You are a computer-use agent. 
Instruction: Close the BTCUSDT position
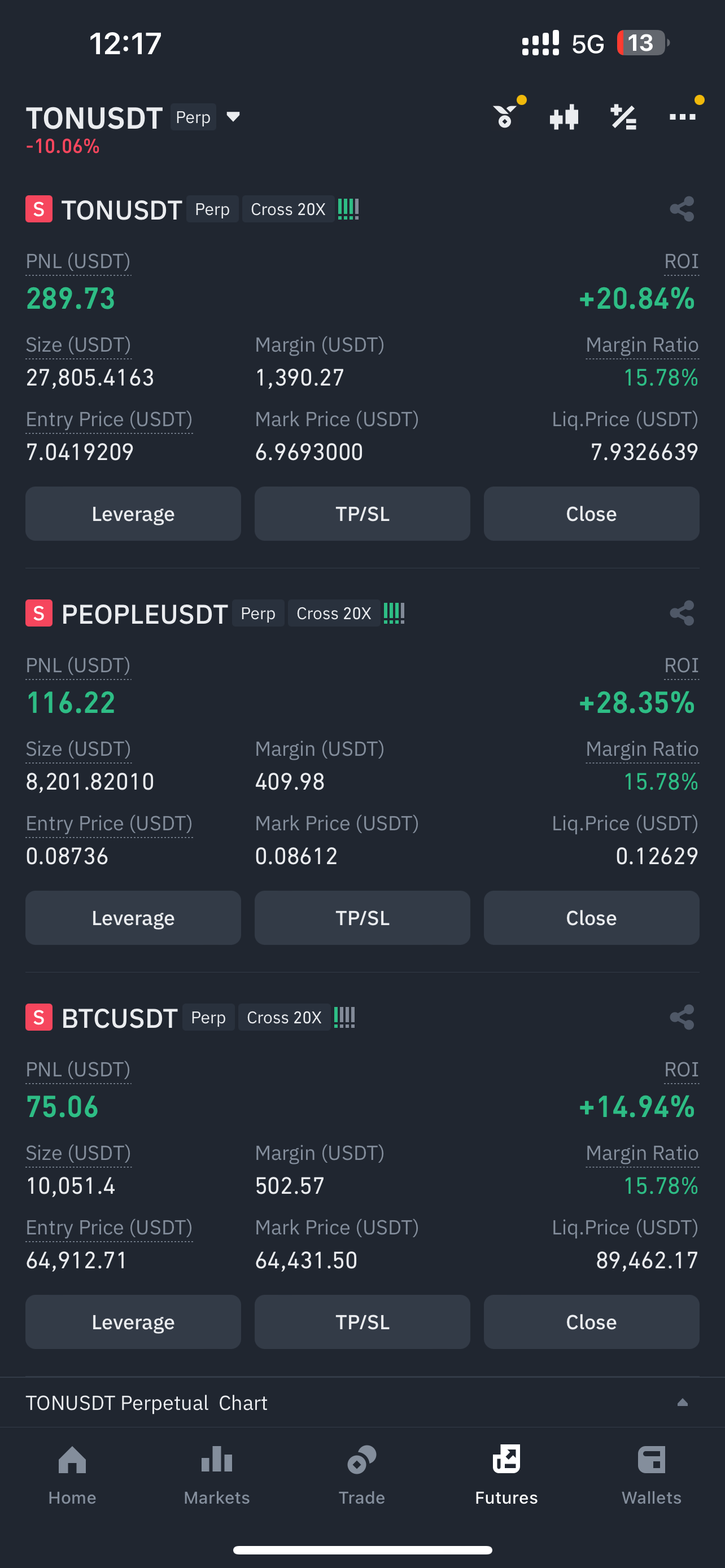(x=591, y=1322)
